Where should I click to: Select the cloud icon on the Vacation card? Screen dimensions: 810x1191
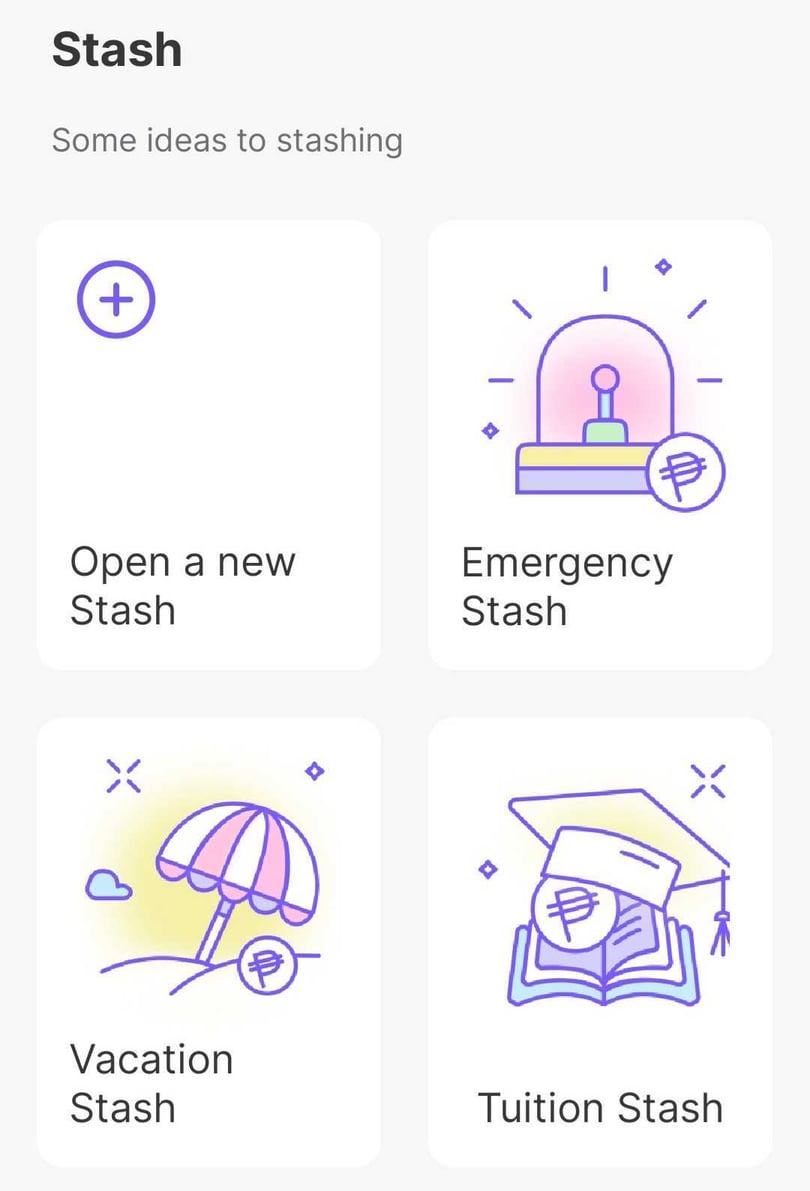click(x=107, y=885)
